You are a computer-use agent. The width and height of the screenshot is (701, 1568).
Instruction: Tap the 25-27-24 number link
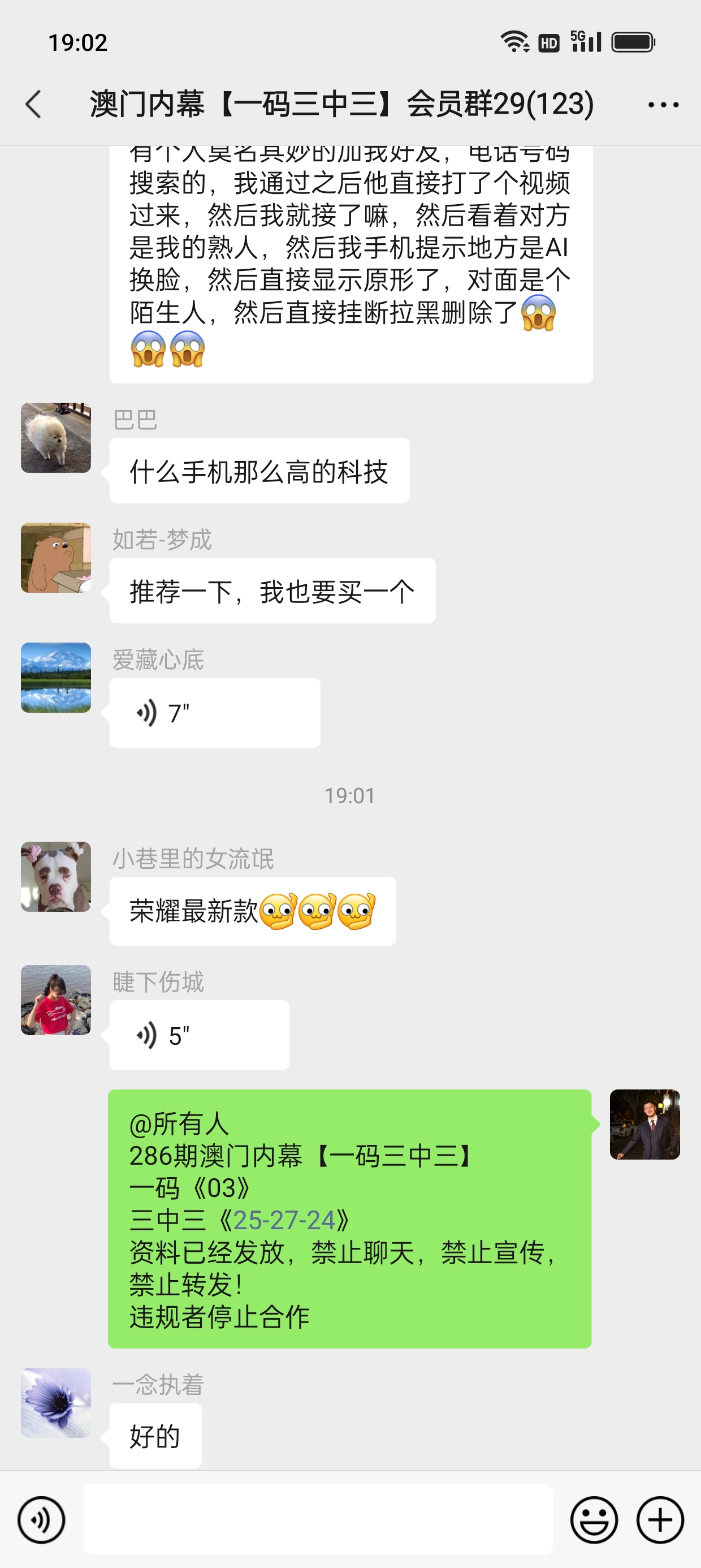(x=284, y=1221)
